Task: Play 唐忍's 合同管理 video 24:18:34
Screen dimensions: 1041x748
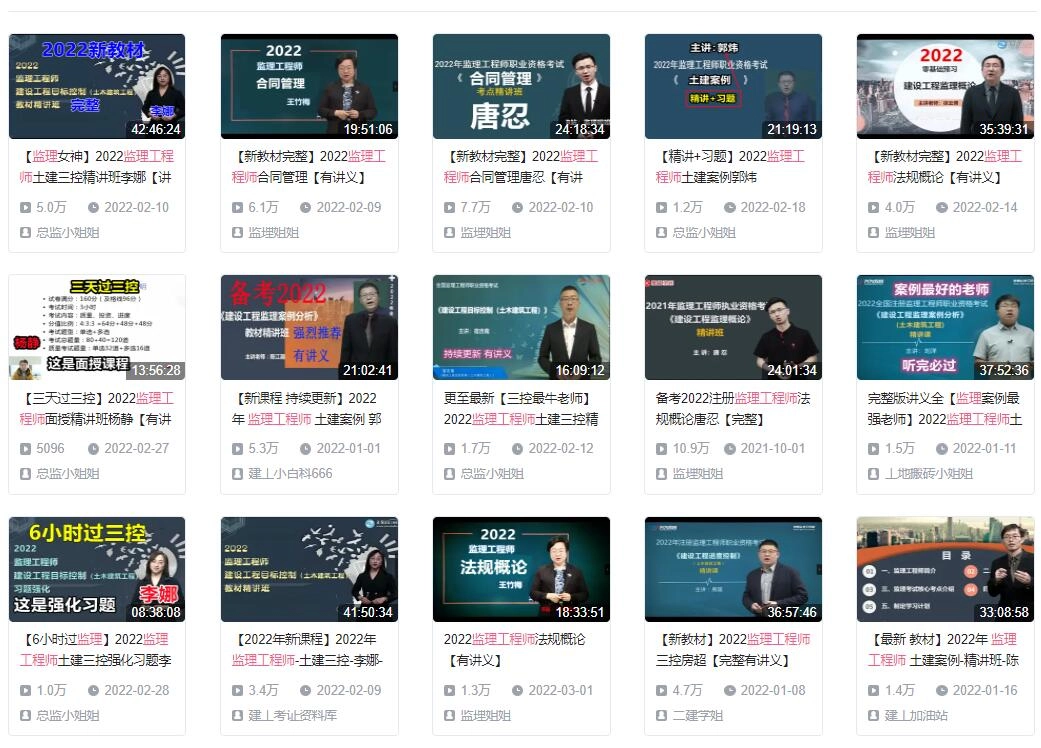Action: (x=521, y=86)
